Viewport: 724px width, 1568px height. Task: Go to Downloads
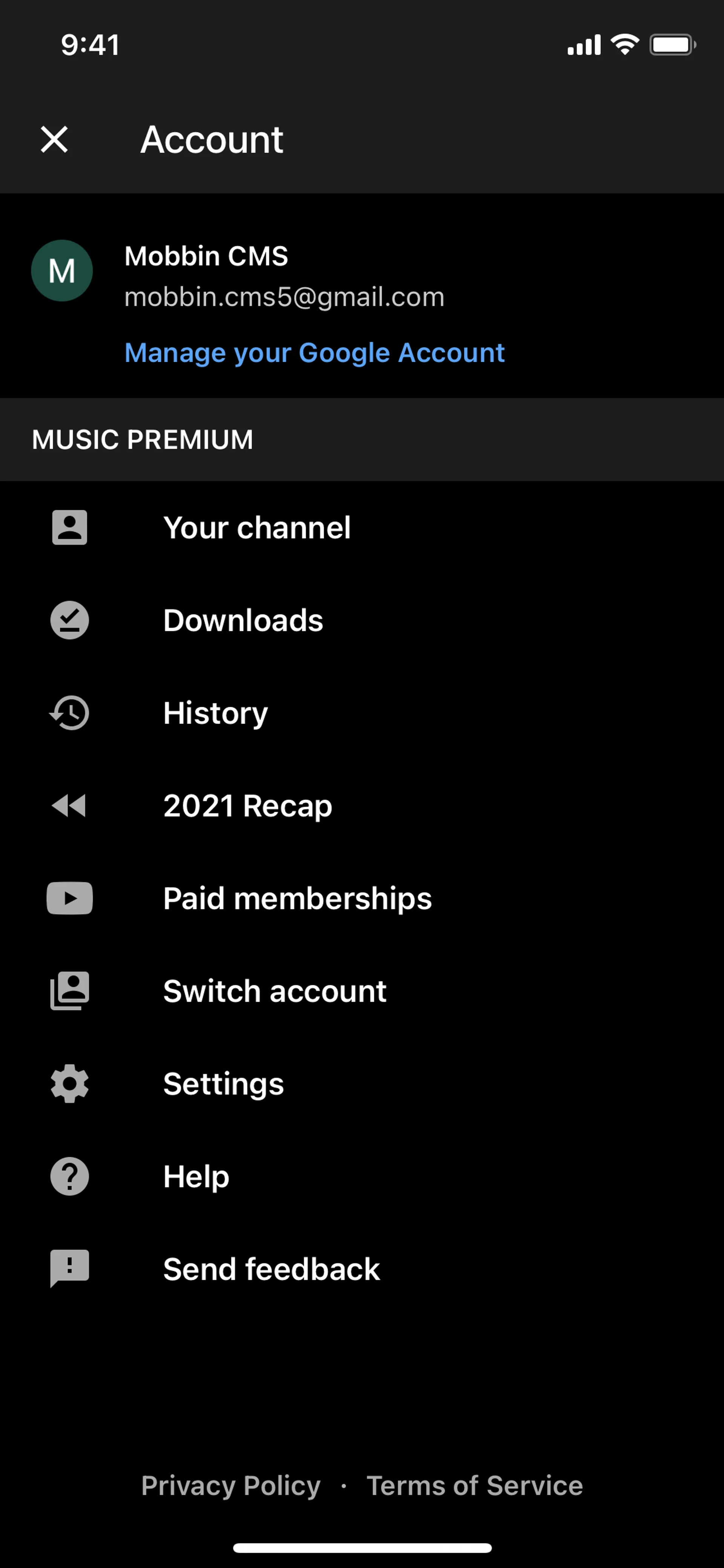[243, 620]
